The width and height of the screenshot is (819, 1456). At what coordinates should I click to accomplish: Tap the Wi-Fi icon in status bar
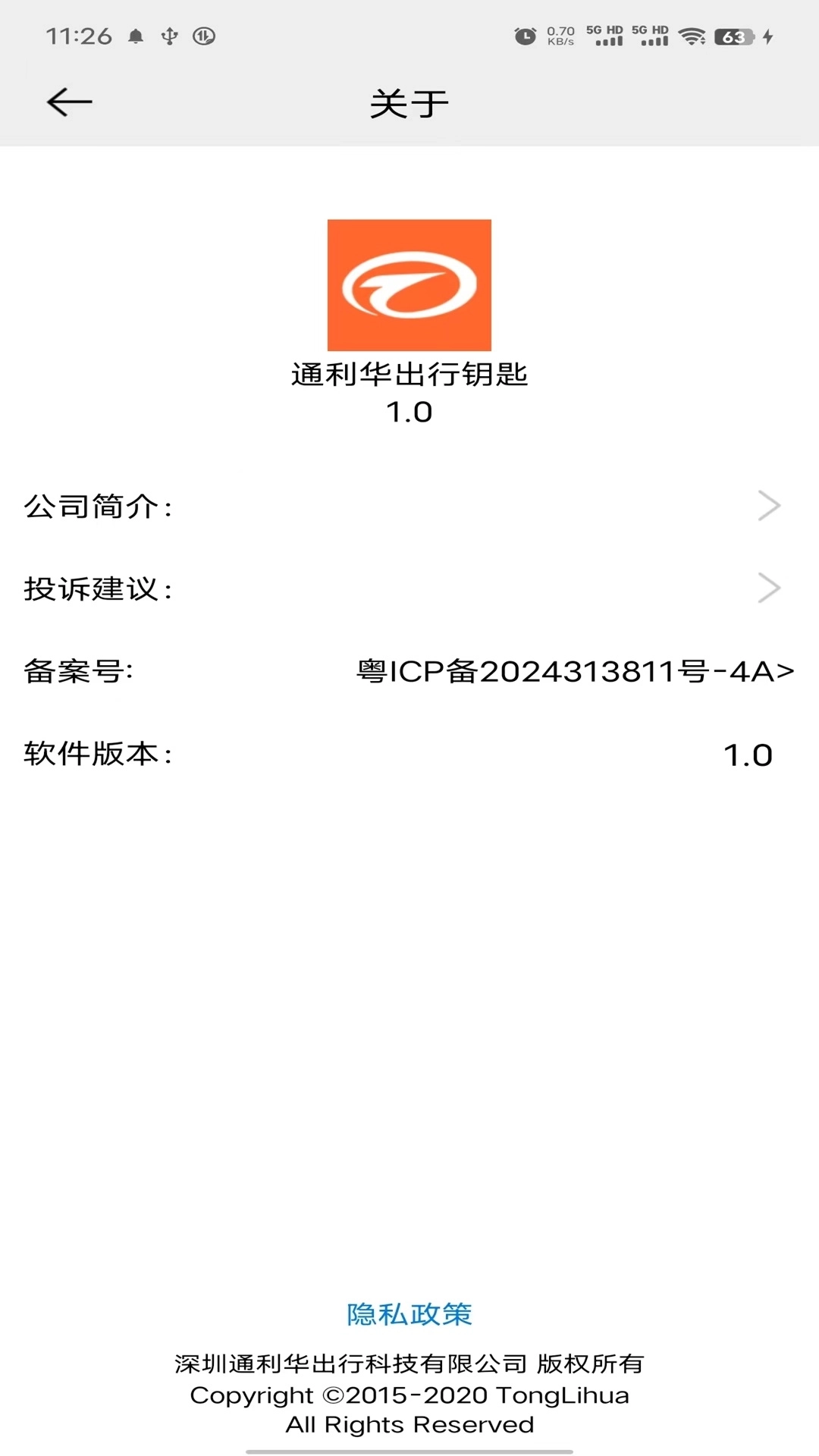coord(691,35)
